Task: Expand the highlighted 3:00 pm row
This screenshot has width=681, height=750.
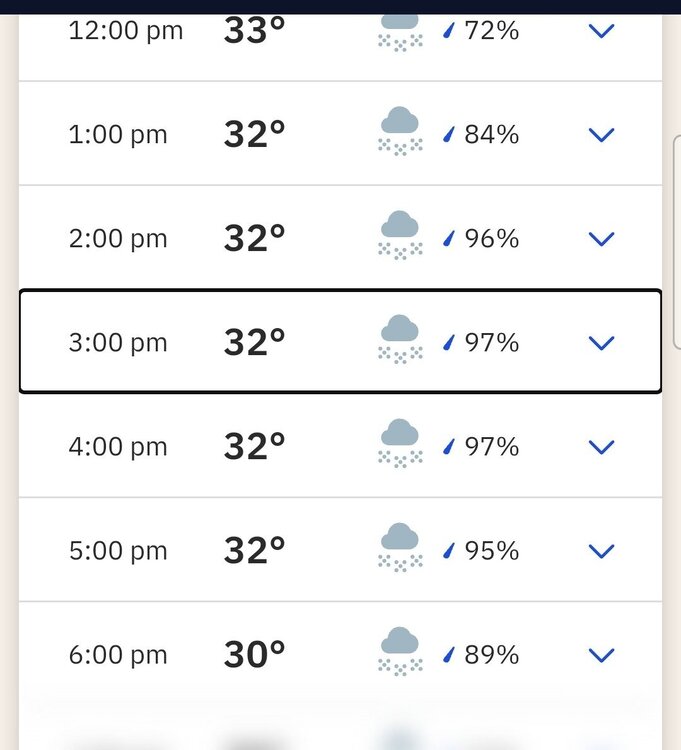Action: 601,343
